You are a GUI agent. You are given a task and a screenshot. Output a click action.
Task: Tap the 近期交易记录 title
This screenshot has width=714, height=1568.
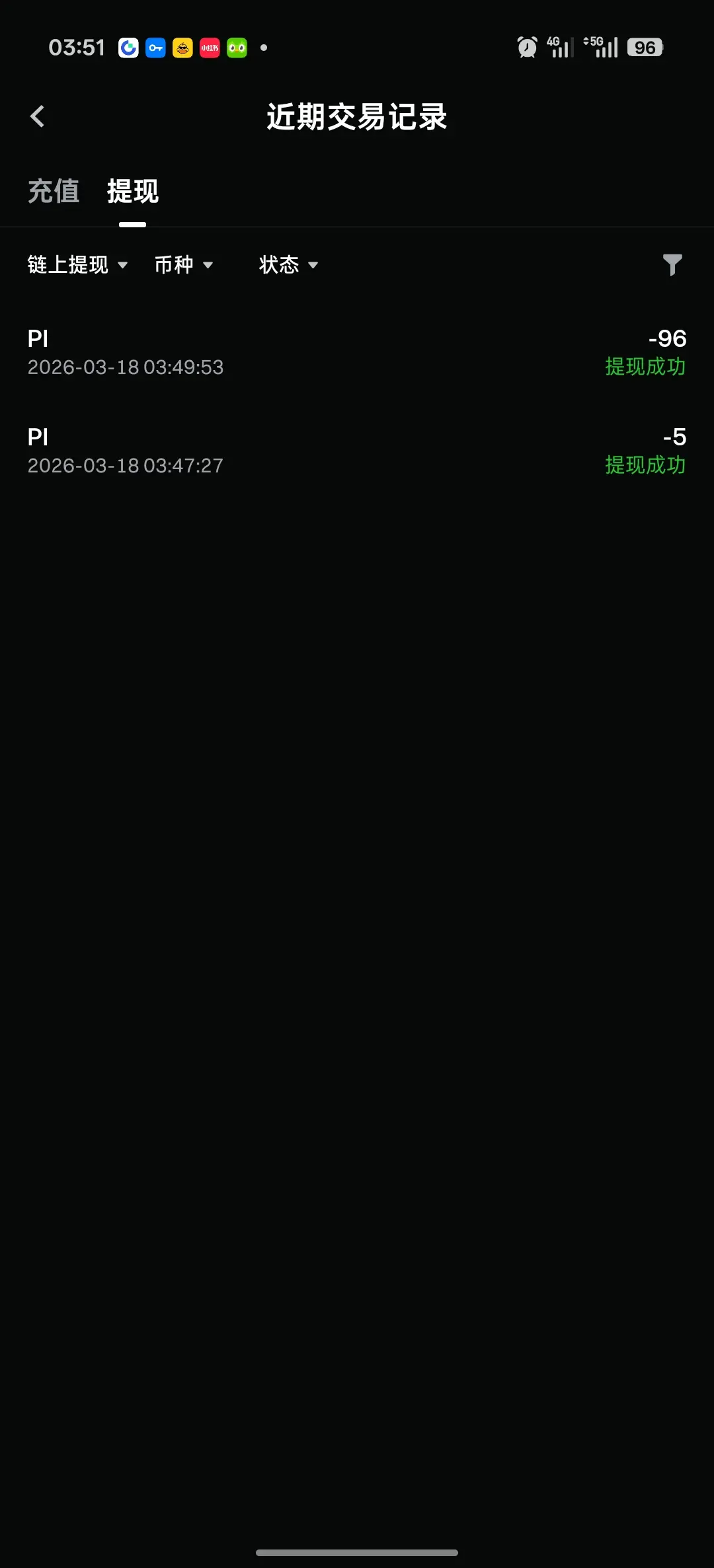tap(357, 117)
